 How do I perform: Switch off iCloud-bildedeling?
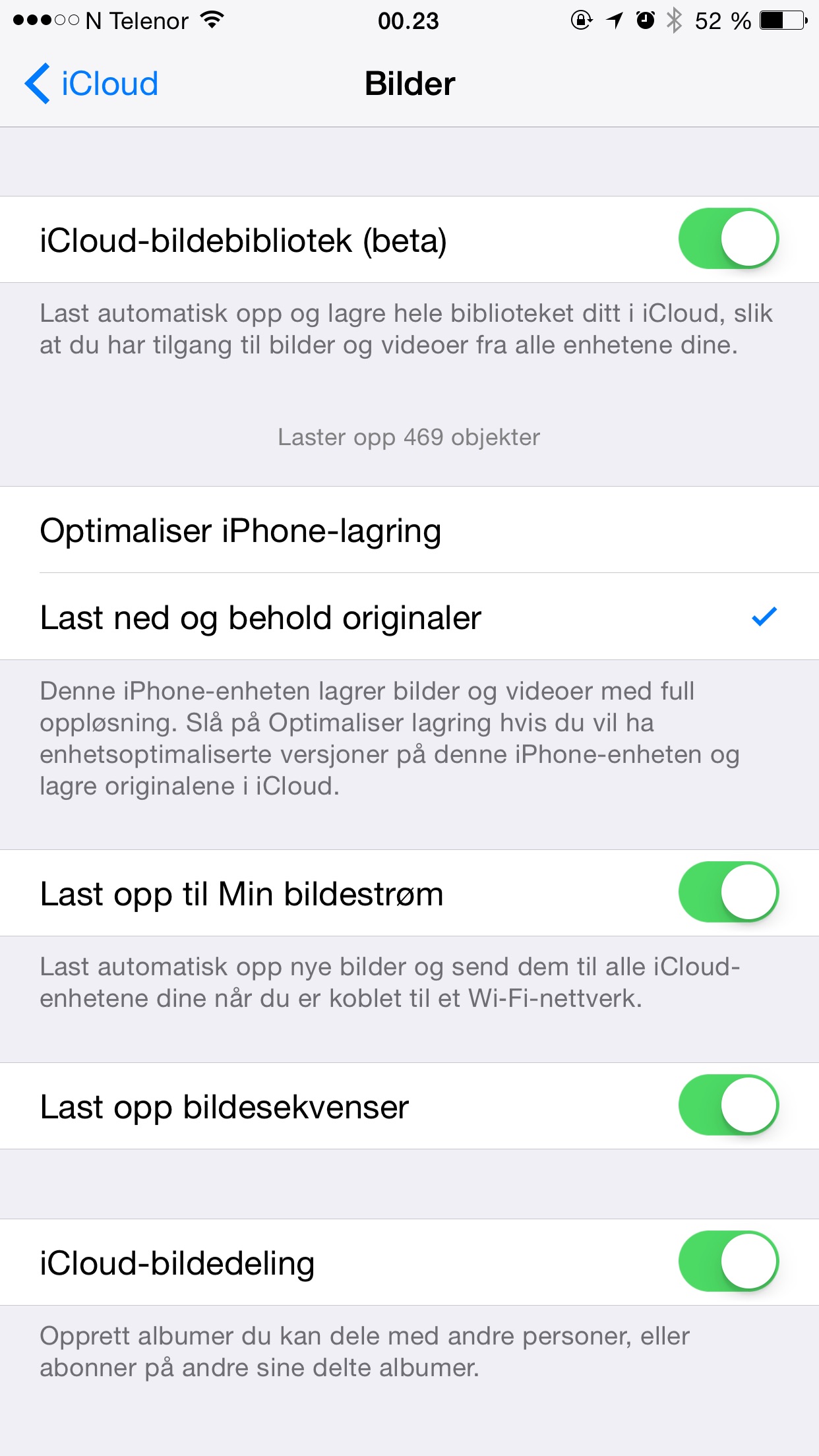729,1261
